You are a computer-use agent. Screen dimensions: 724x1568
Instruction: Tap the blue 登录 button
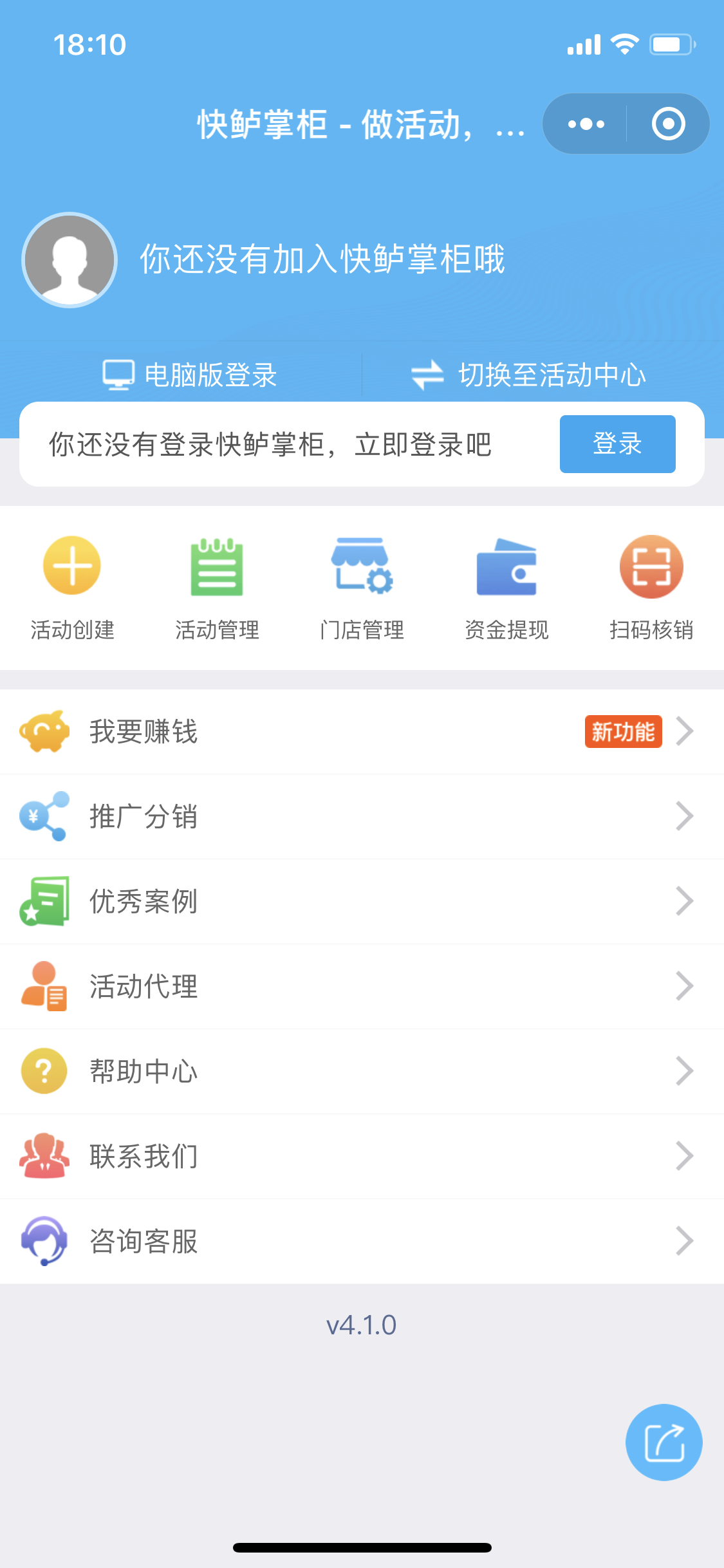(617, 444)
